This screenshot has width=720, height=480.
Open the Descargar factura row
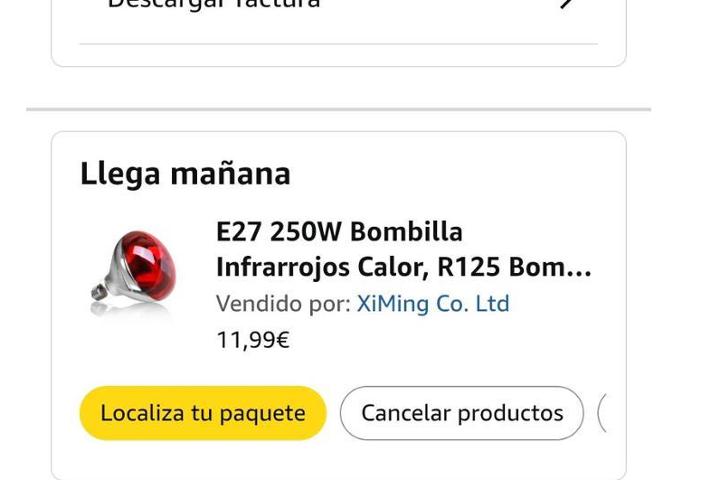click(338, 8)
